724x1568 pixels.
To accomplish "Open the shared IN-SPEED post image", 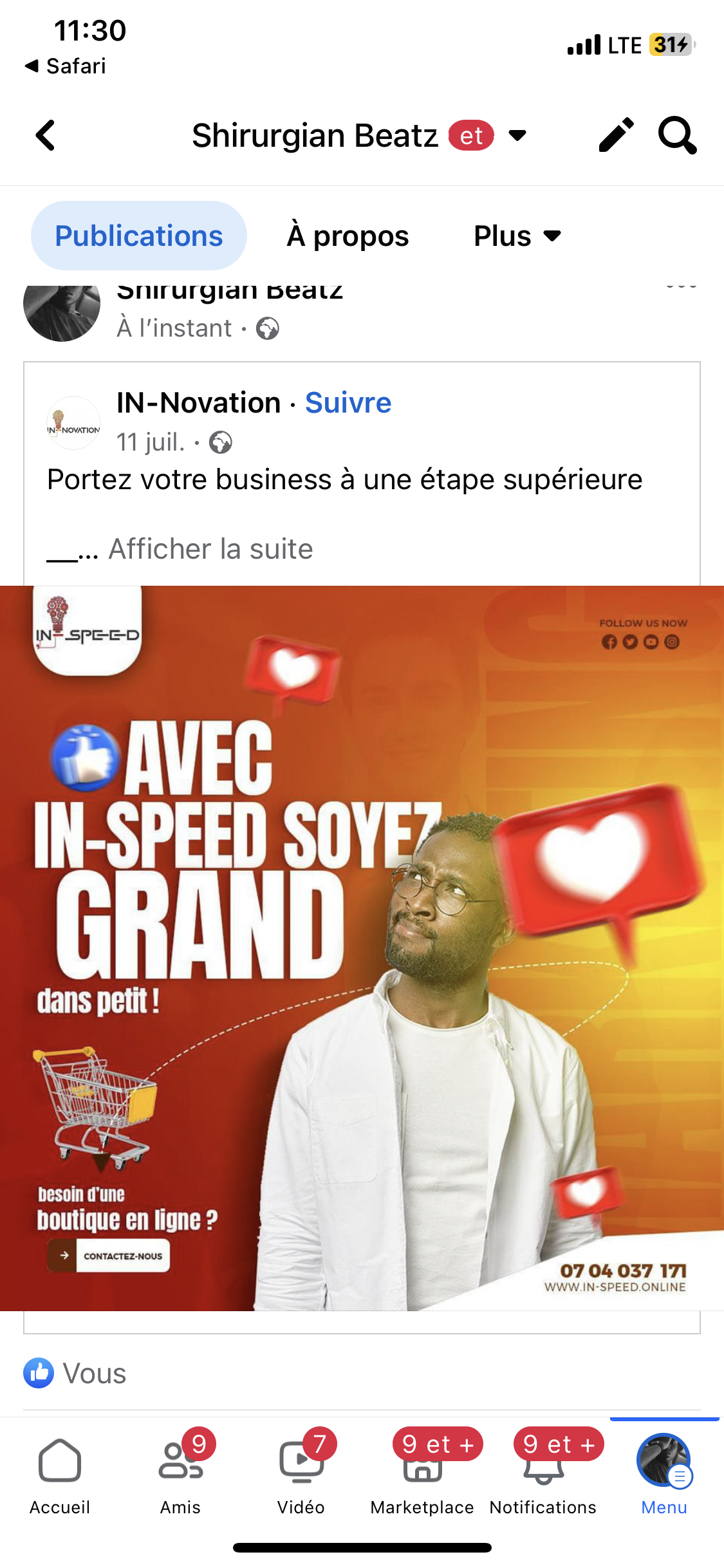I will pos(362,947).
